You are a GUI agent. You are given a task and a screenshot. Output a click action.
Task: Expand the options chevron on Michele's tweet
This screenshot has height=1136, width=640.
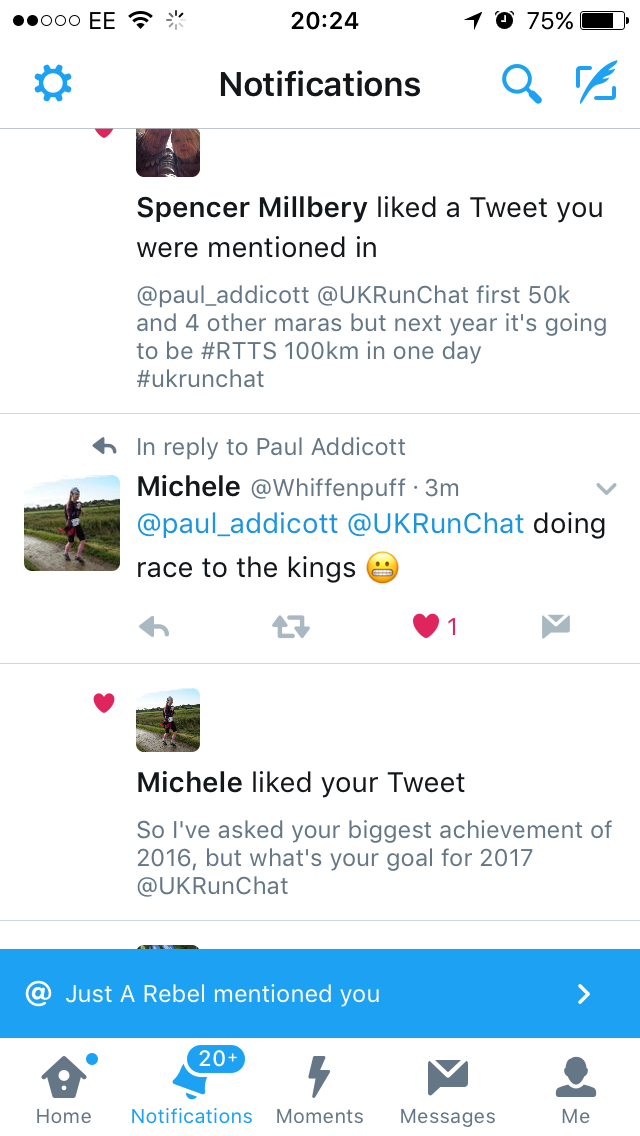(x=605, y=488)
